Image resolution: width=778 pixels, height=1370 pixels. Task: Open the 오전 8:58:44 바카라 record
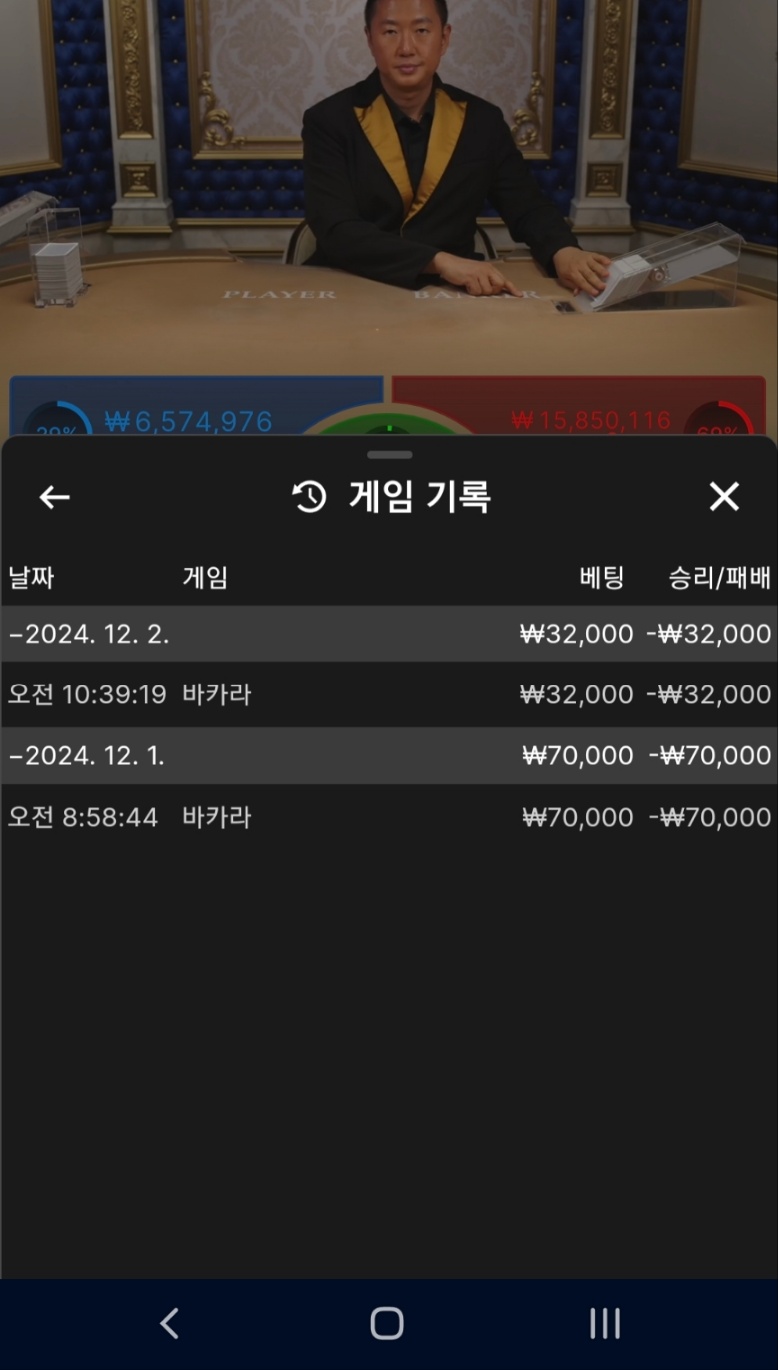(388, 818)
